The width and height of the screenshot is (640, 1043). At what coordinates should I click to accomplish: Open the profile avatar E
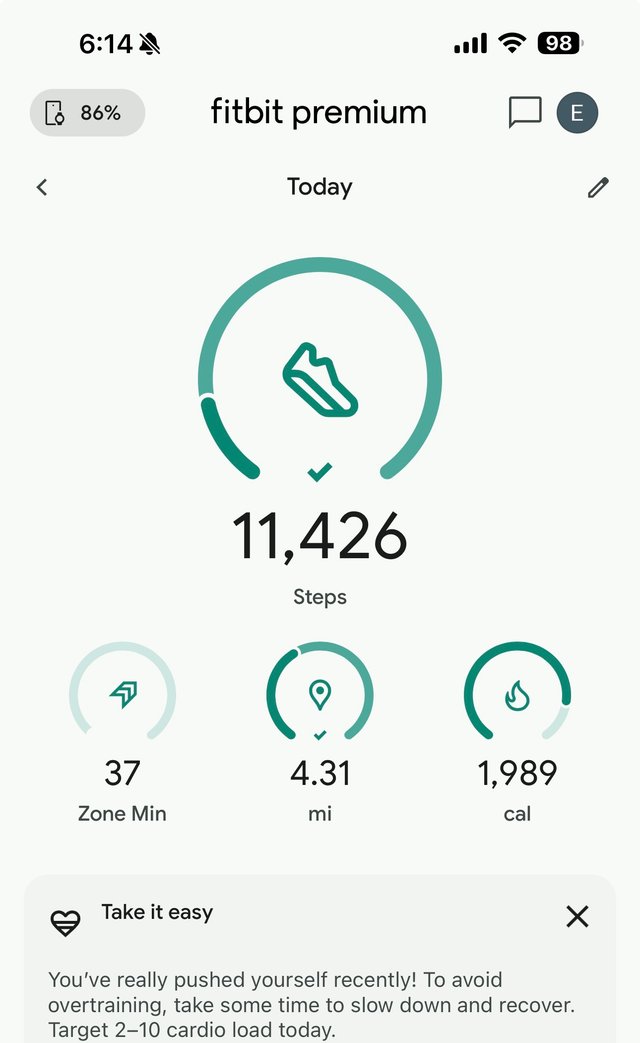[577, 113]
